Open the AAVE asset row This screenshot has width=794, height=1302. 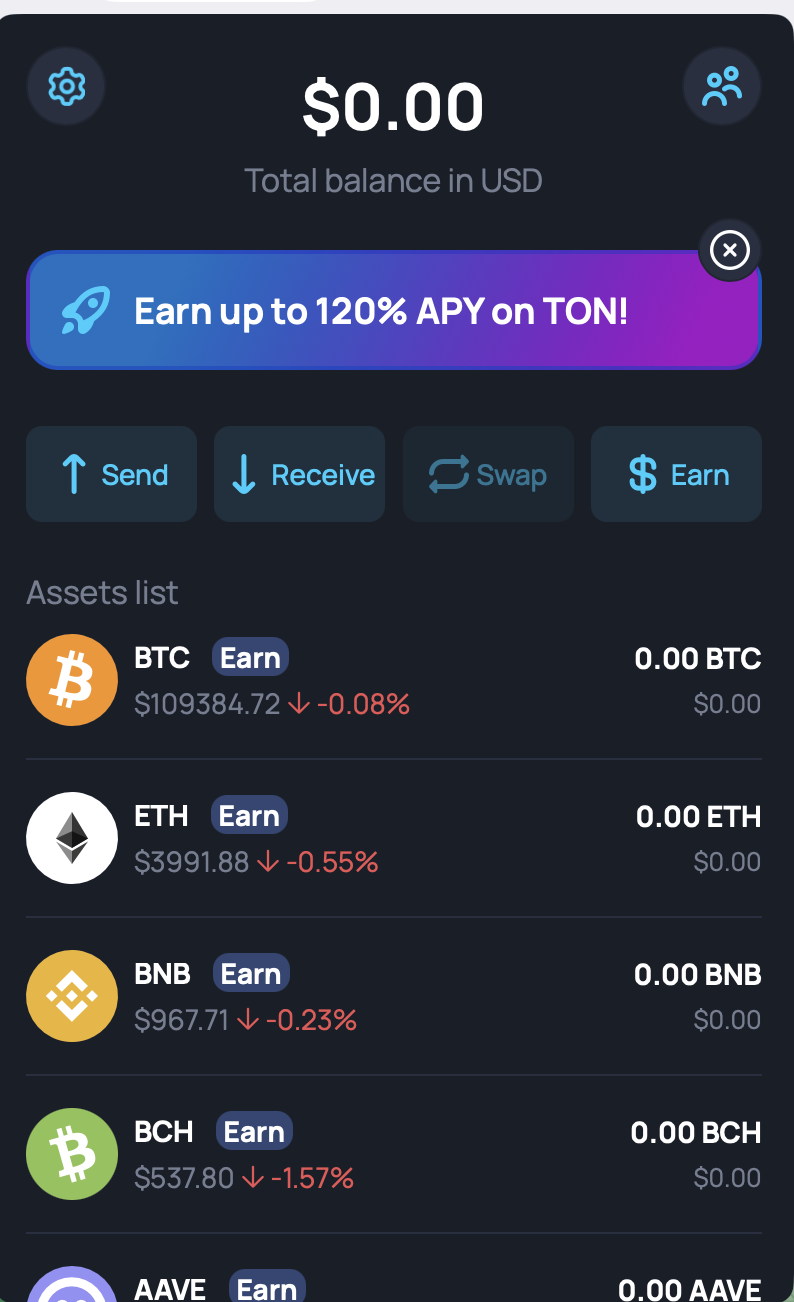click(x=450, y=1285)
